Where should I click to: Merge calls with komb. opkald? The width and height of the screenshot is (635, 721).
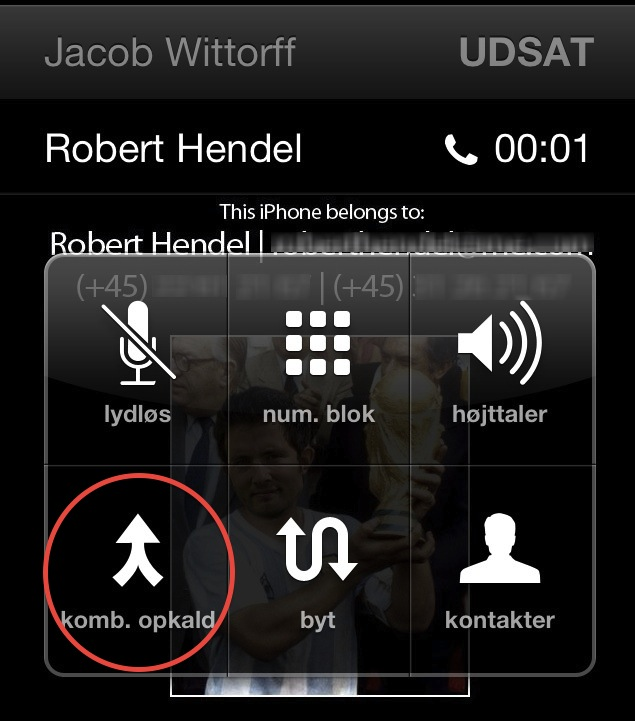point(138,570)
